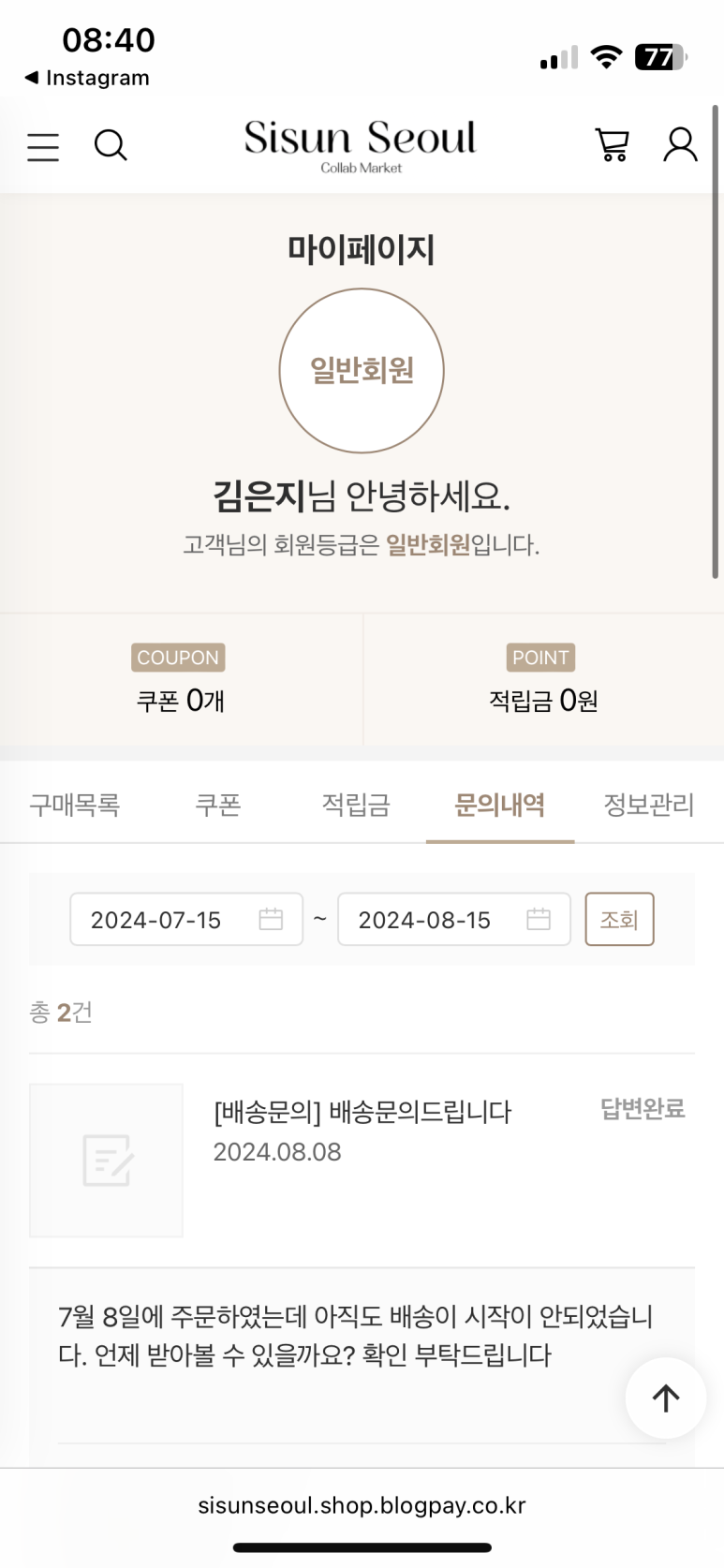Screen dimensions: 724x1568
Task: Open the user account icon
Action: tap(681, 145)
